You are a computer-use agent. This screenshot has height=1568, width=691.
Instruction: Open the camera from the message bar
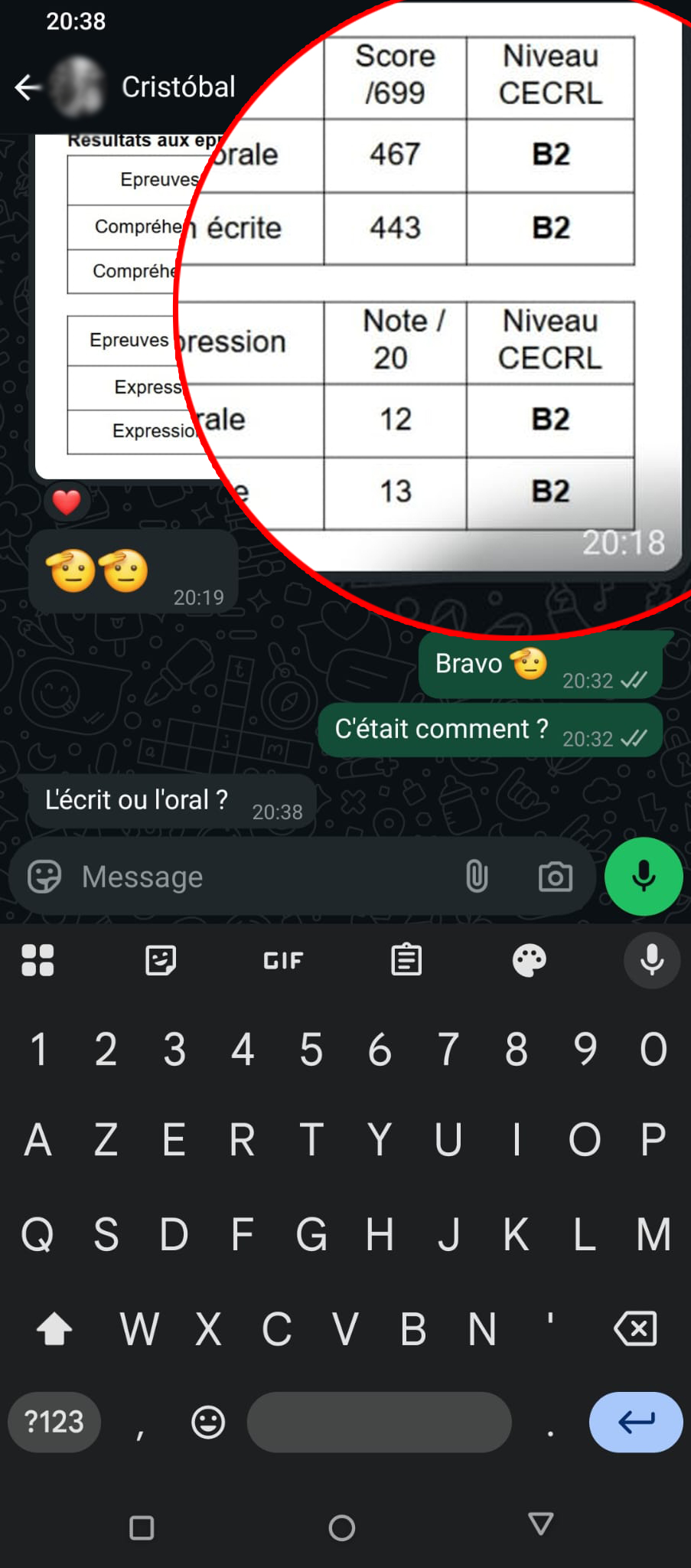coord(556,877)
